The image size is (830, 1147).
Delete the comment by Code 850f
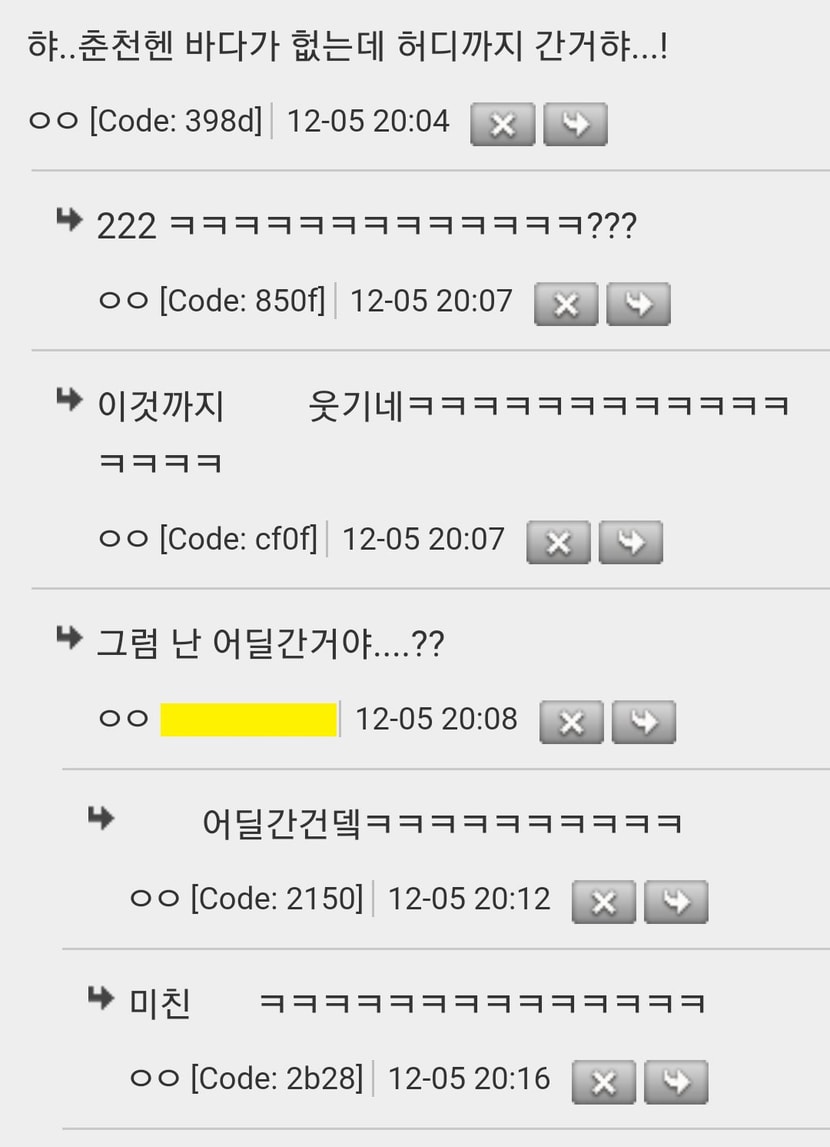[x=566, y=304]
